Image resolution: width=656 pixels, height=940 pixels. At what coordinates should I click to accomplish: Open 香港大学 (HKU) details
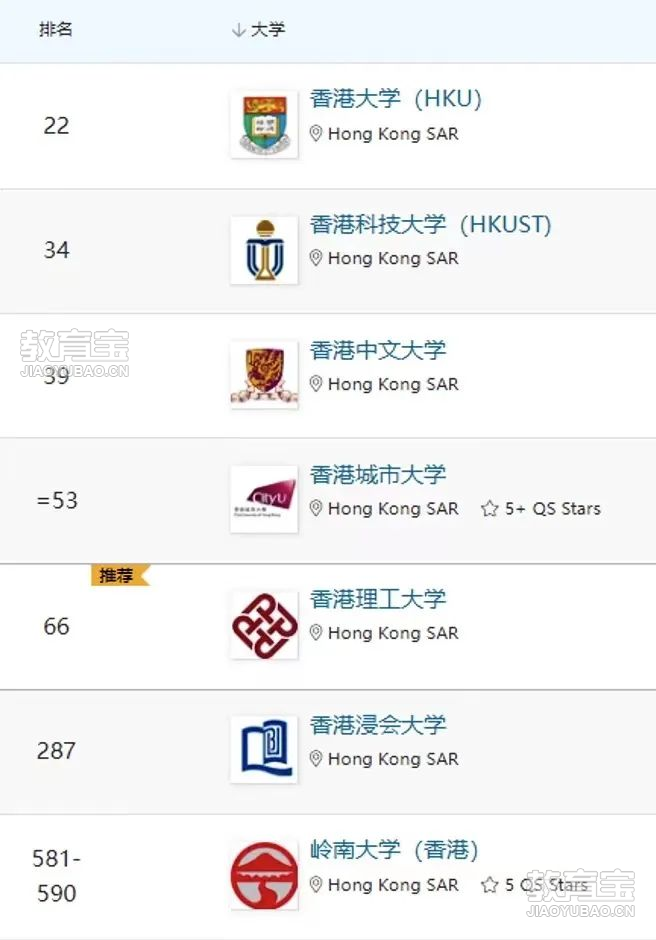396,99
